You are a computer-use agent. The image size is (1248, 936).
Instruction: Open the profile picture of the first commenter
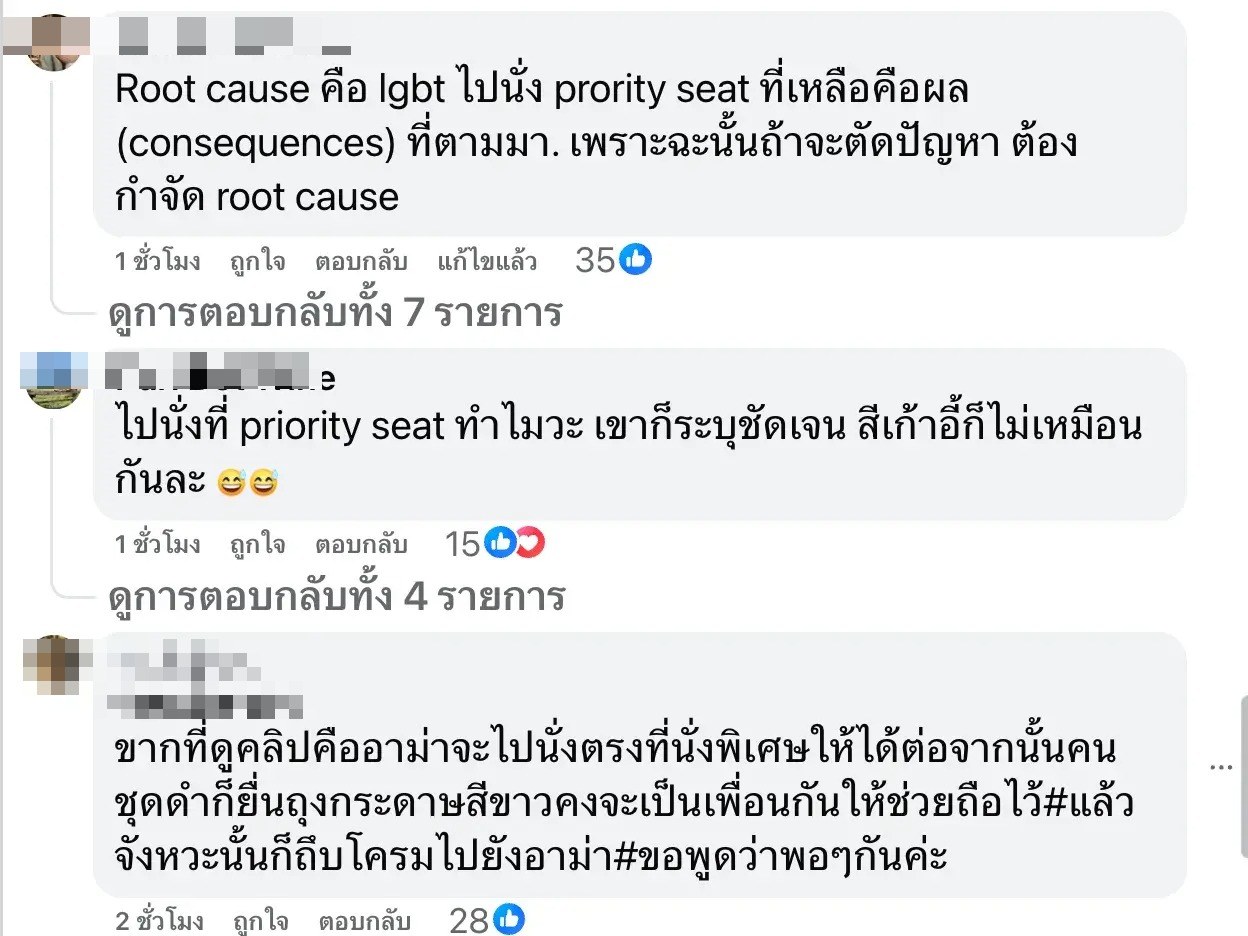(55, 42)
